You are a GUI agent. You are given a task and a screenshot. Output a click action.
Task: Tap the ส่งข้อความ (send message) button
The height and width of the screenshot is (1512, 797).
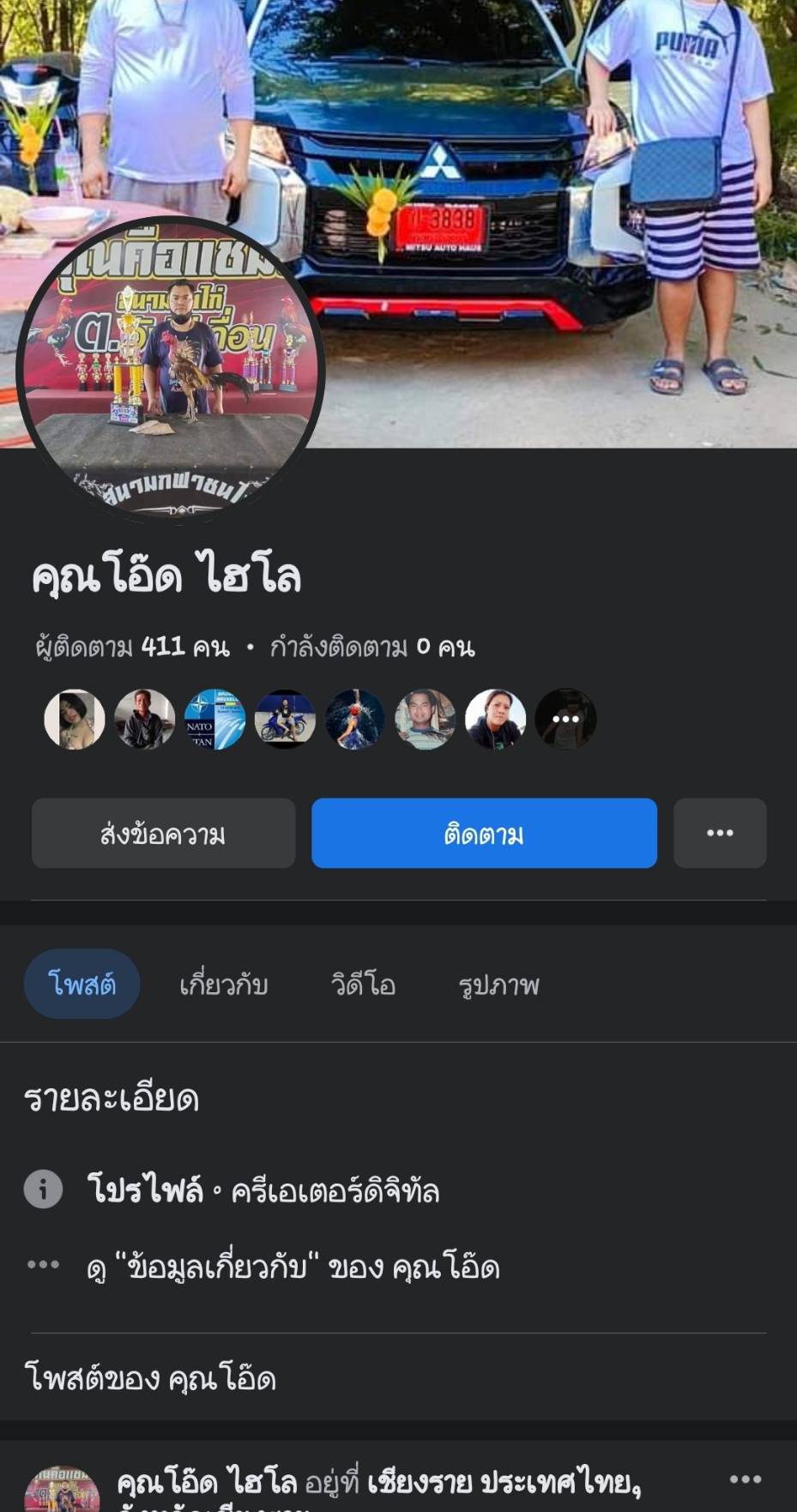pyautogui.click(x=163, y=834)
